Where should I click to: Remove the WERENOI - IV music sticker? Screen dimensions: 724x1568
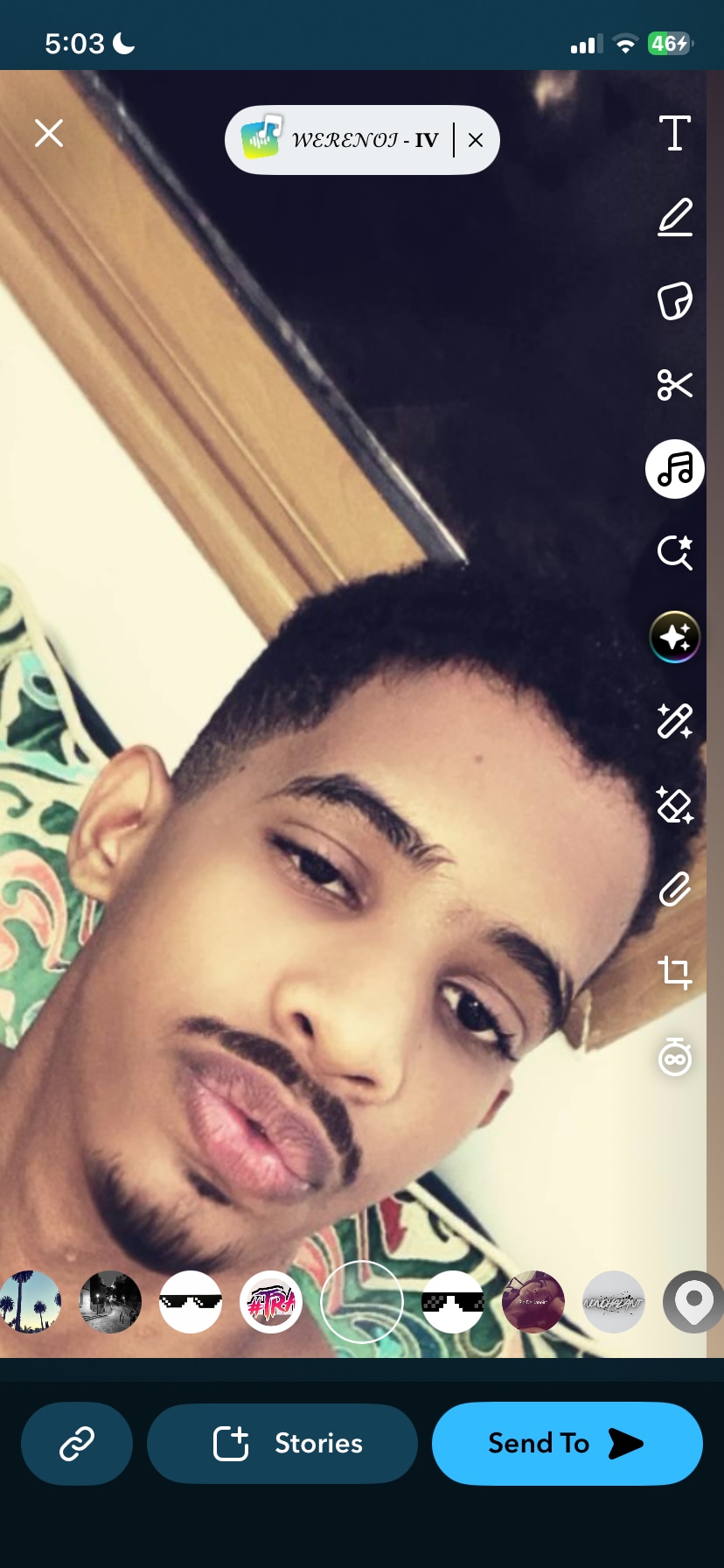pyautogui.click(x=476, y=140)
